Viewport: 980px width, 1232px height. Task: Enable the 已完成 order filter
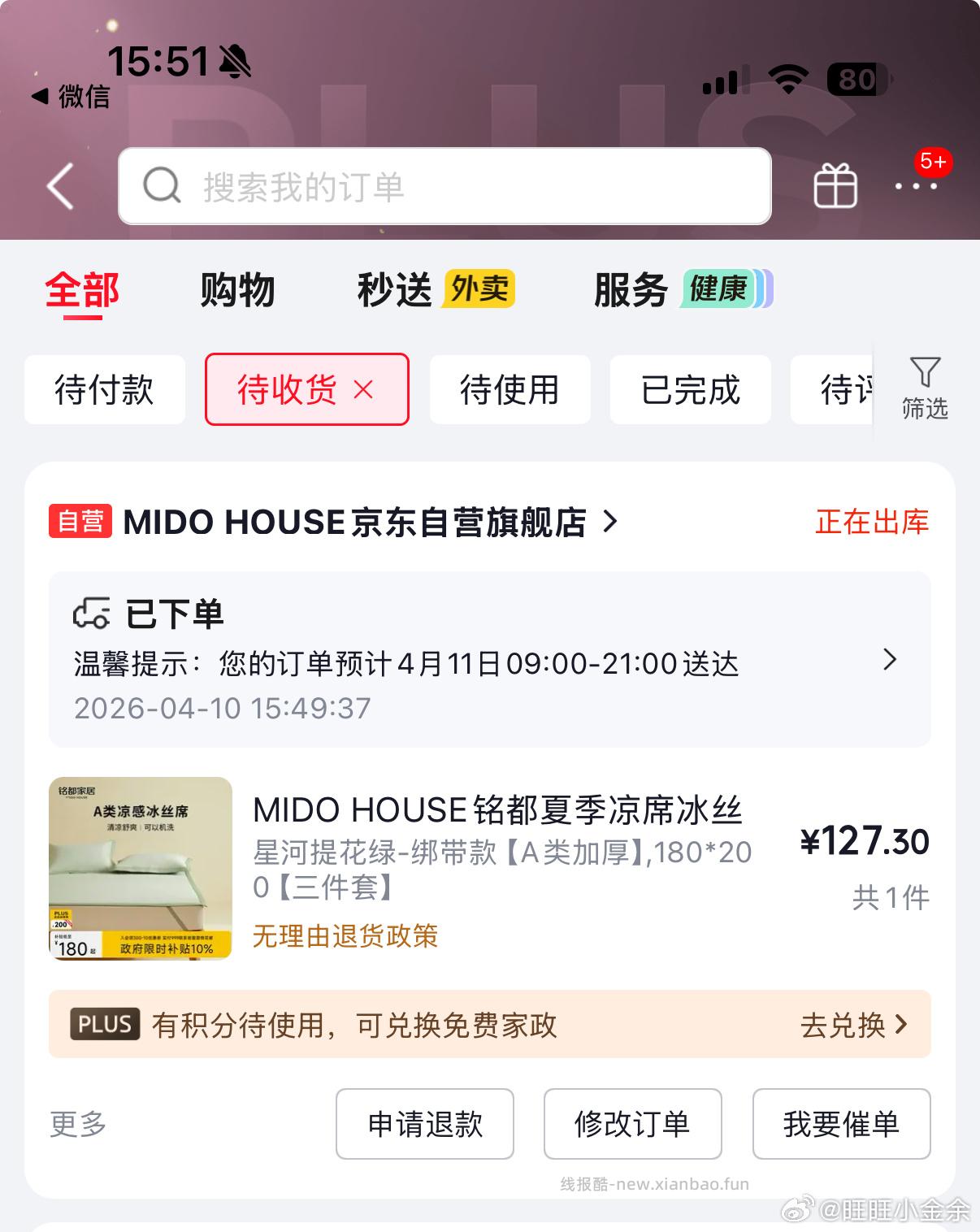coord(690,390)
